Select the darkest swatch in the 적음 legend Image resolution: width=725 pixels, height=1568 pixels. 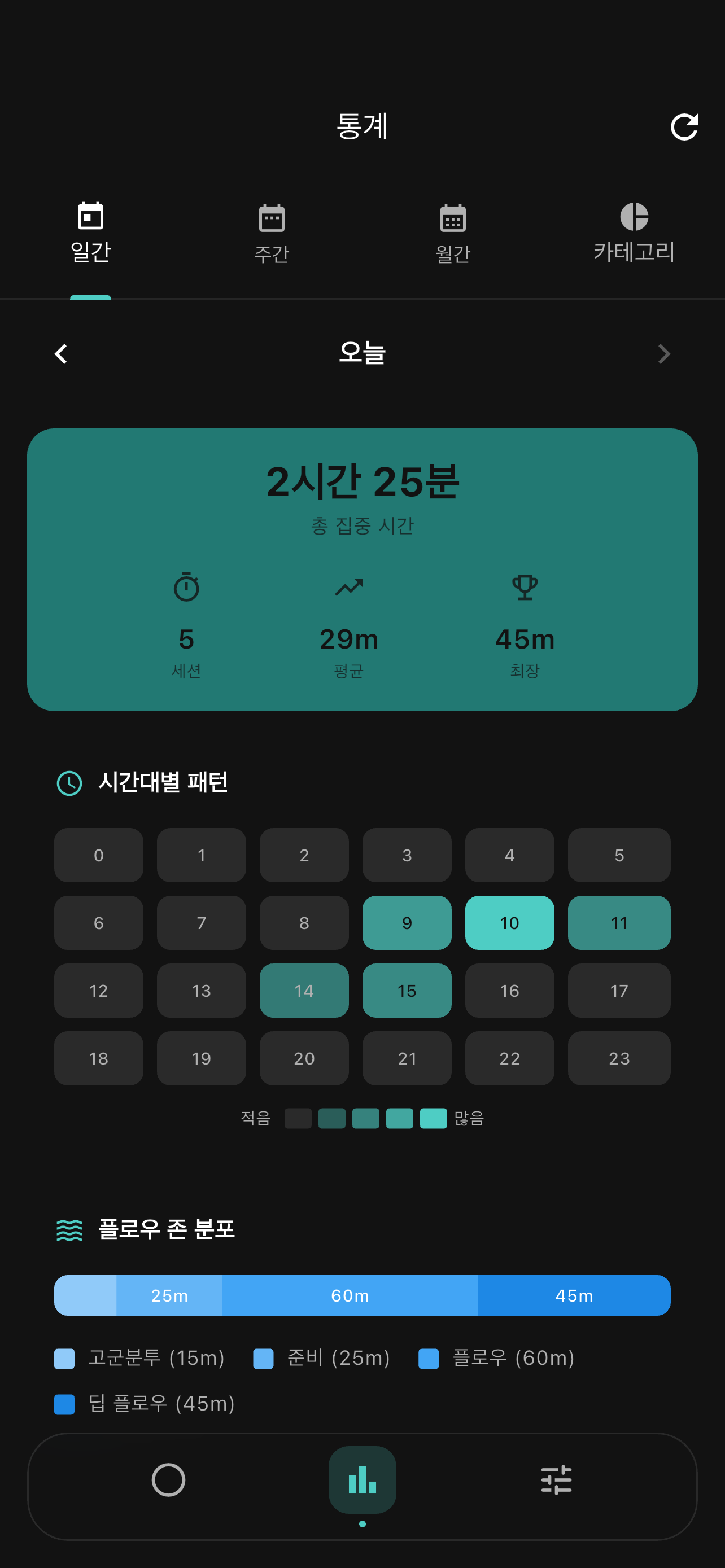tap(298, 1118)
